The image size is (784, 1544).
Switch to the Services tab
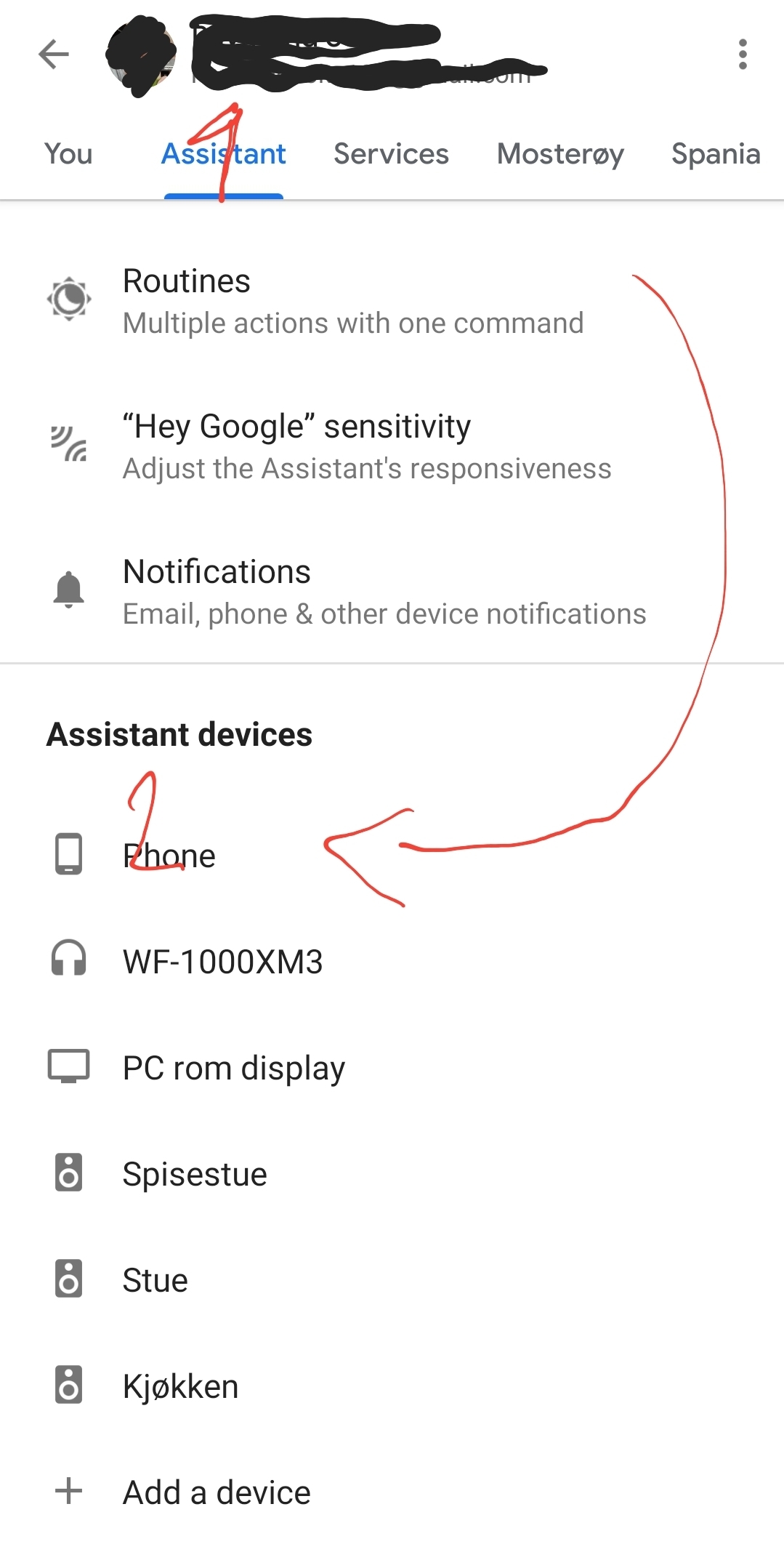click(391, 154)
